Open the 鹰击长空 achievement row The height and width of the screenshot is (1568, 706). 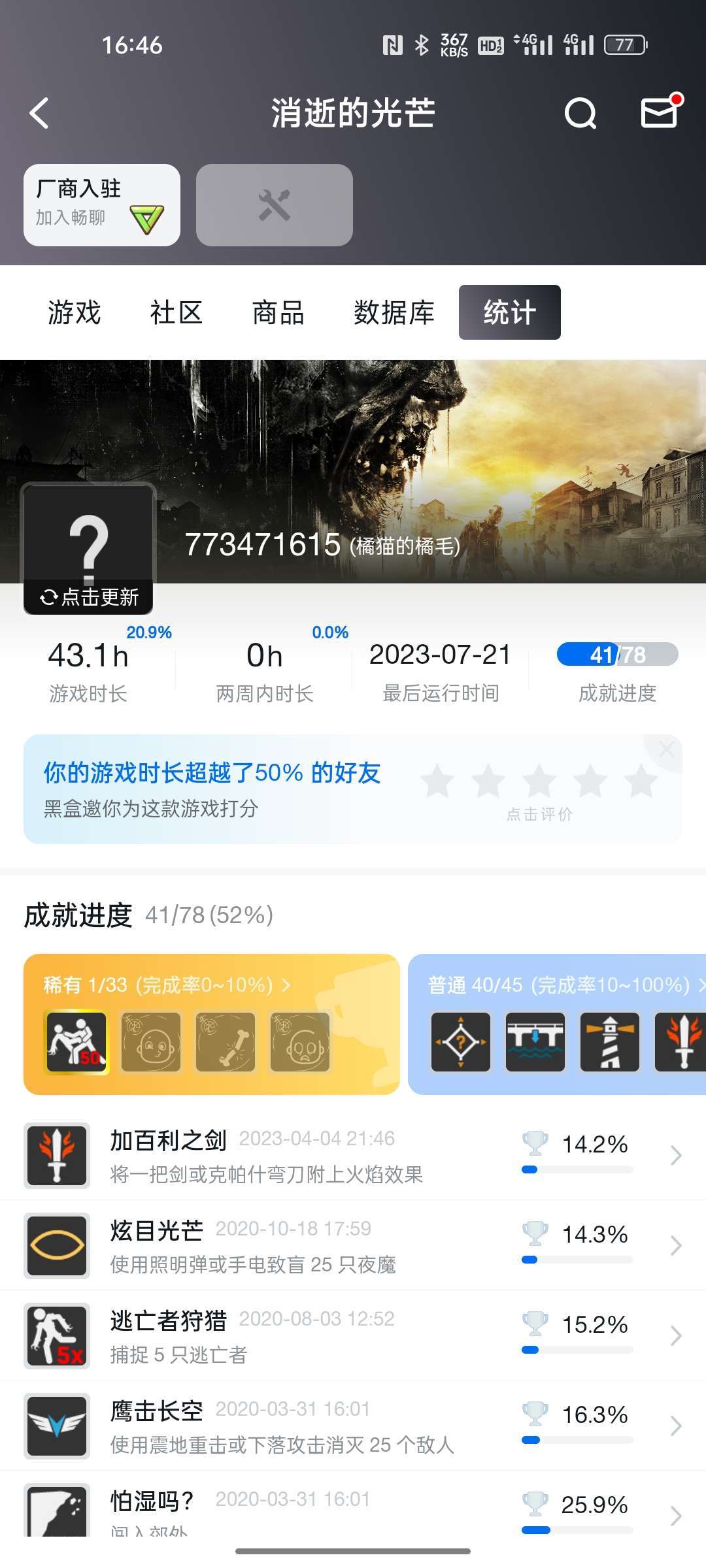[x=353, y=1426]
